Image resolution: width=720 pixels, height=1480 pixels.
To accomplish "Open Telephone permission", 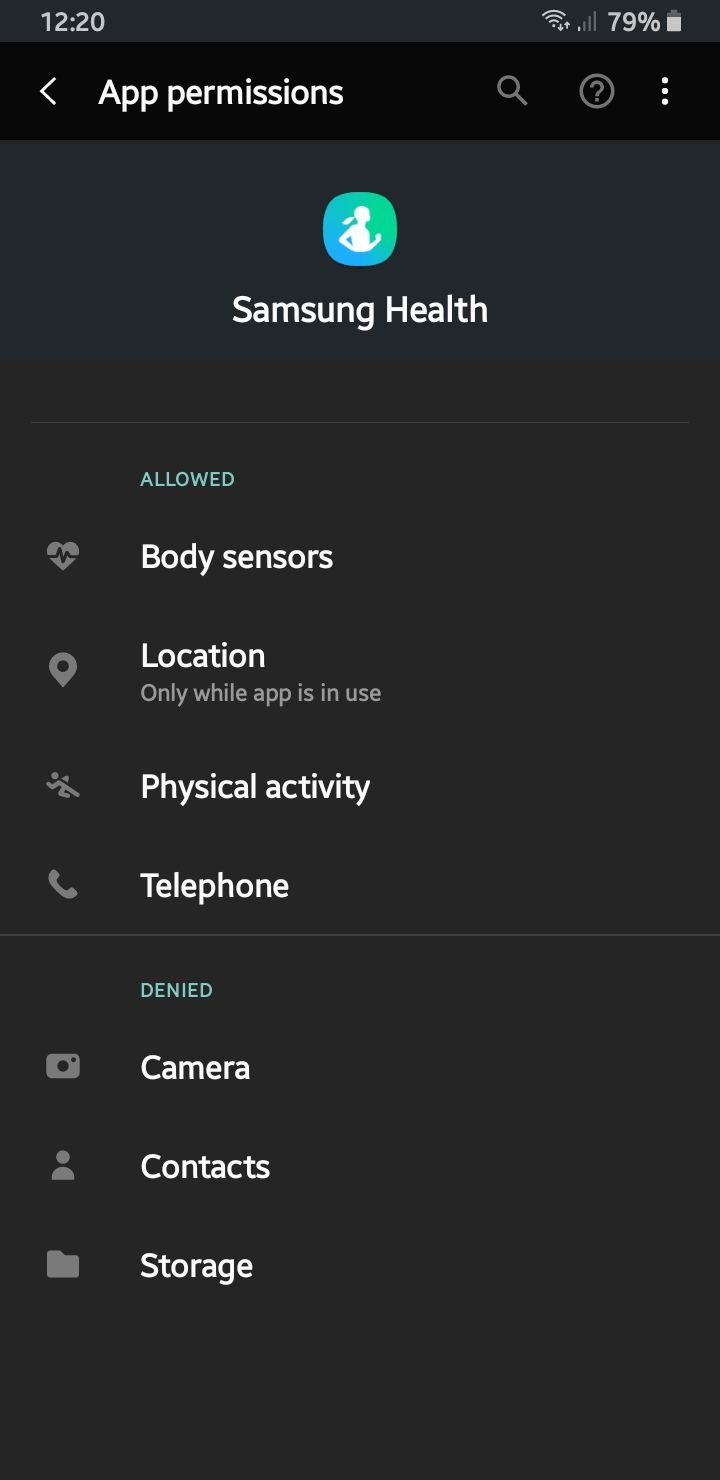I will 215,885.
